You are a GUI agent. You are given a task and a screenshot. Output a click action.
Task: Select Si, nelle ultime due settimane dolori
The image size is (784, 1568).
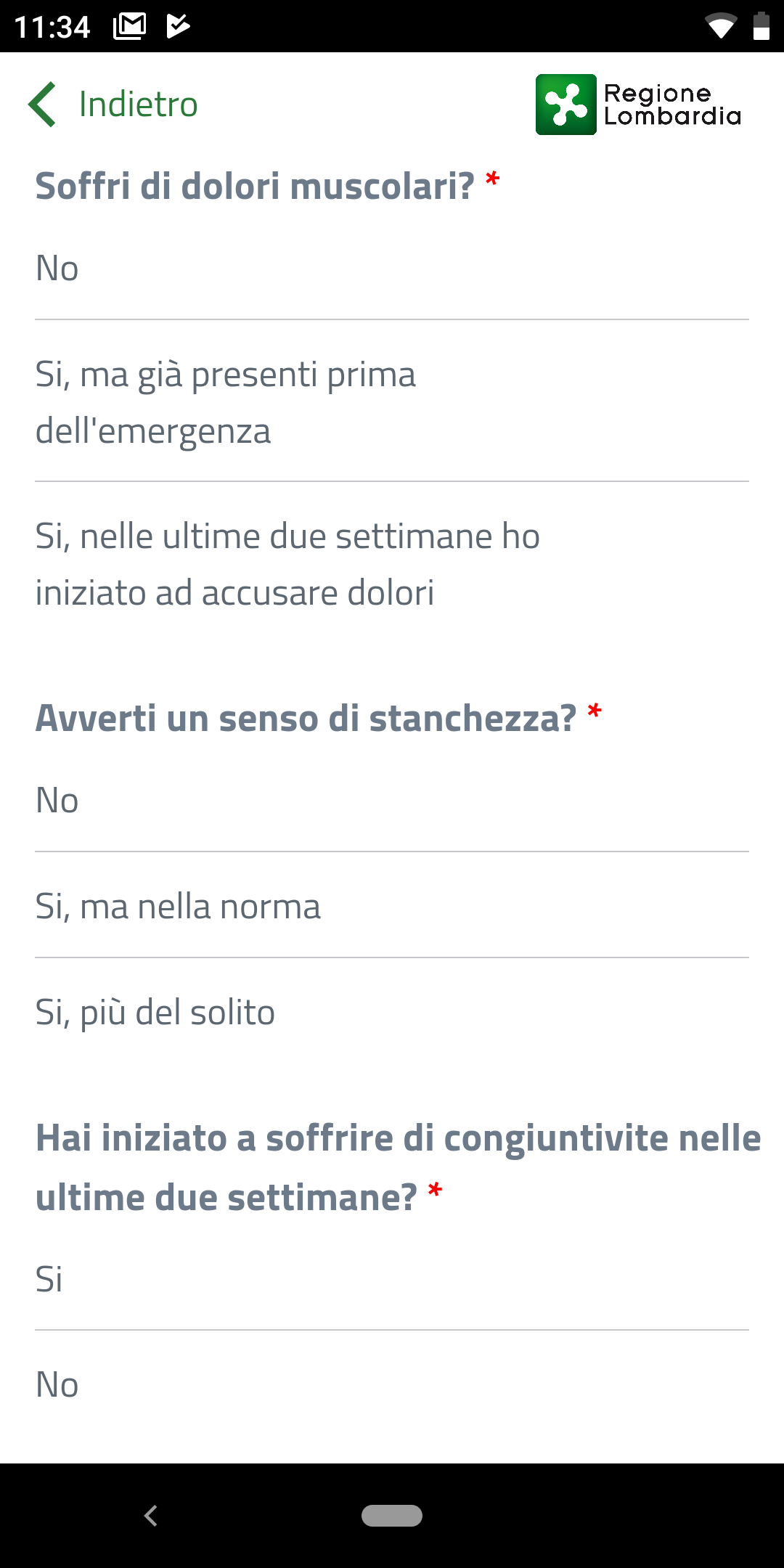pyautogui.click(x=392, y=565)
